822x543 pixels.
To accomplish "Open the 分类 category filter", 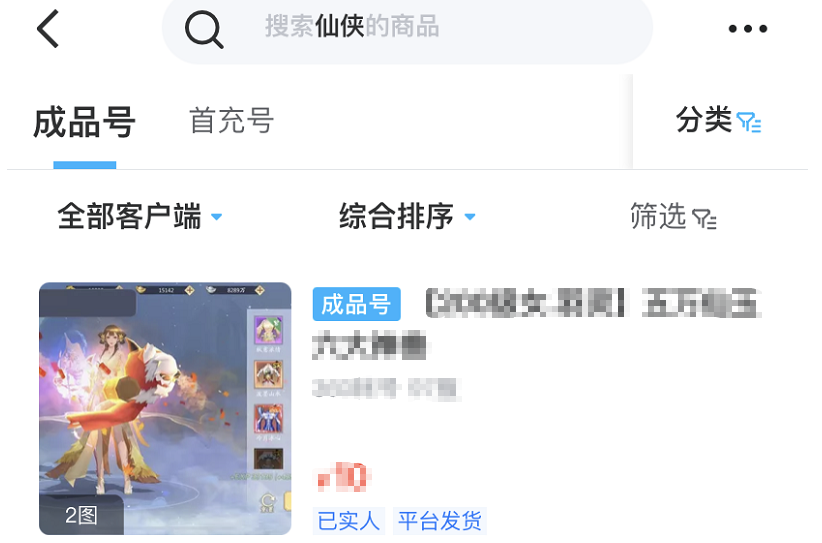I will tap(718, 121).
